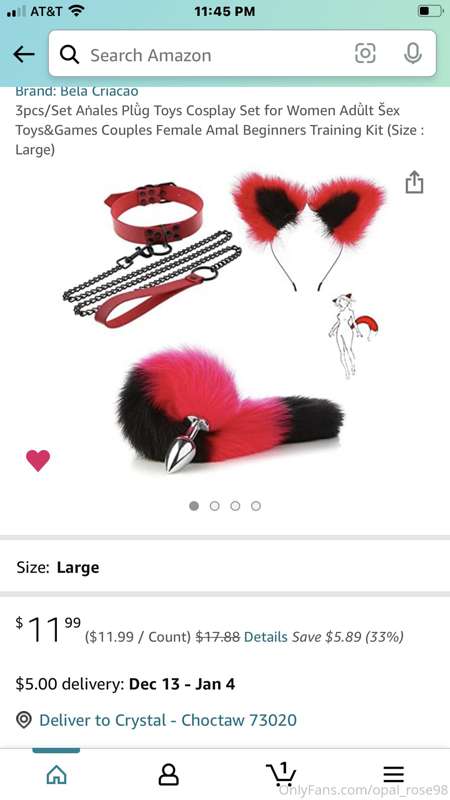Jump to the second image dot

click(x=215, y=506)
